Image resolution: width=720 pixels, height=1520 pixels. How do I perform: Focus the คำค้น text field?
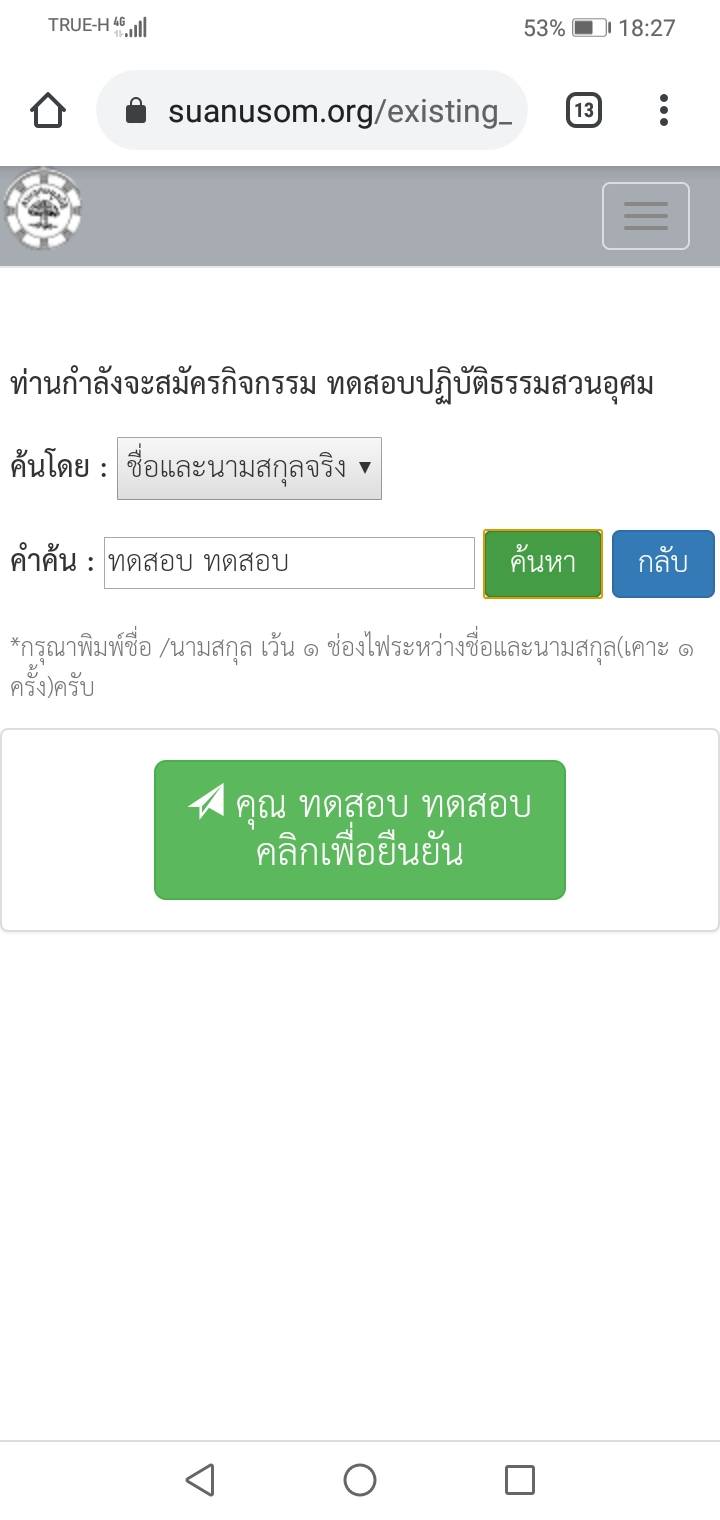[289, 563]
